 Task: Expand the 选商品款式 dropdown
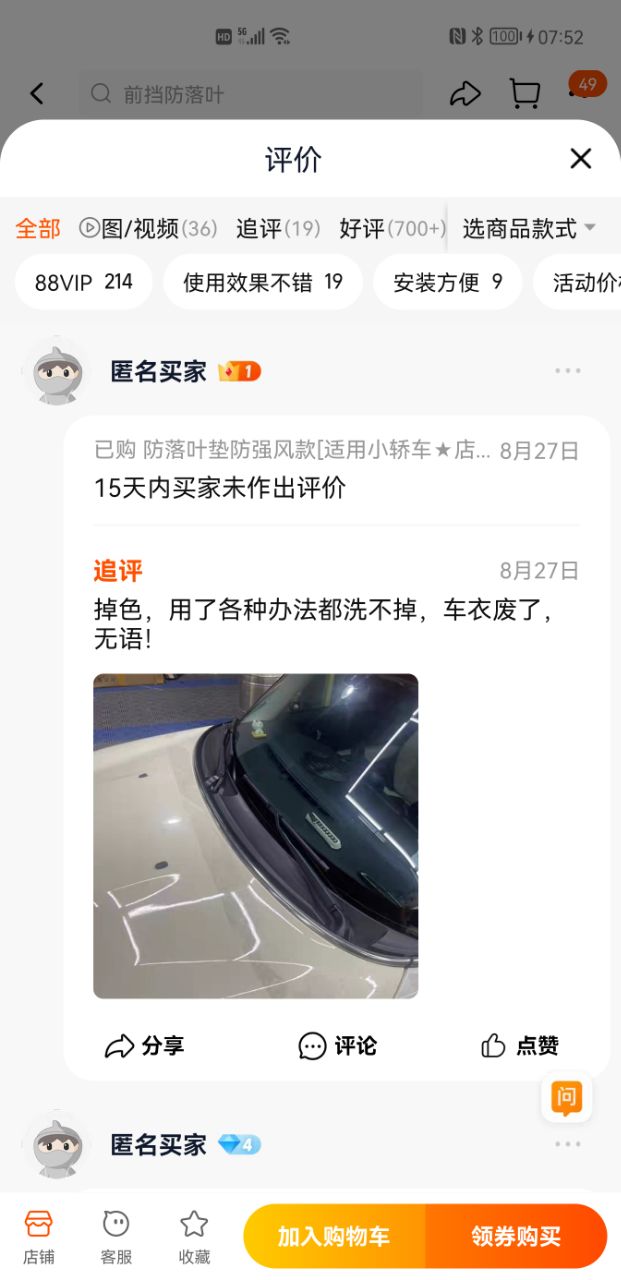529,228
